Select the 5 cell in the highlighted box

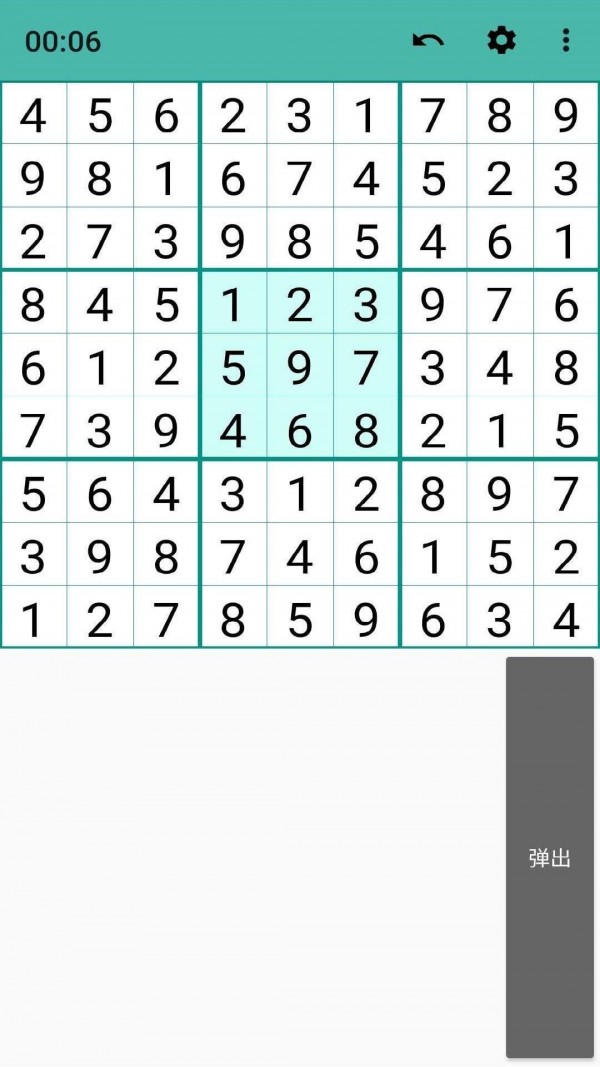tap(233, 367)
